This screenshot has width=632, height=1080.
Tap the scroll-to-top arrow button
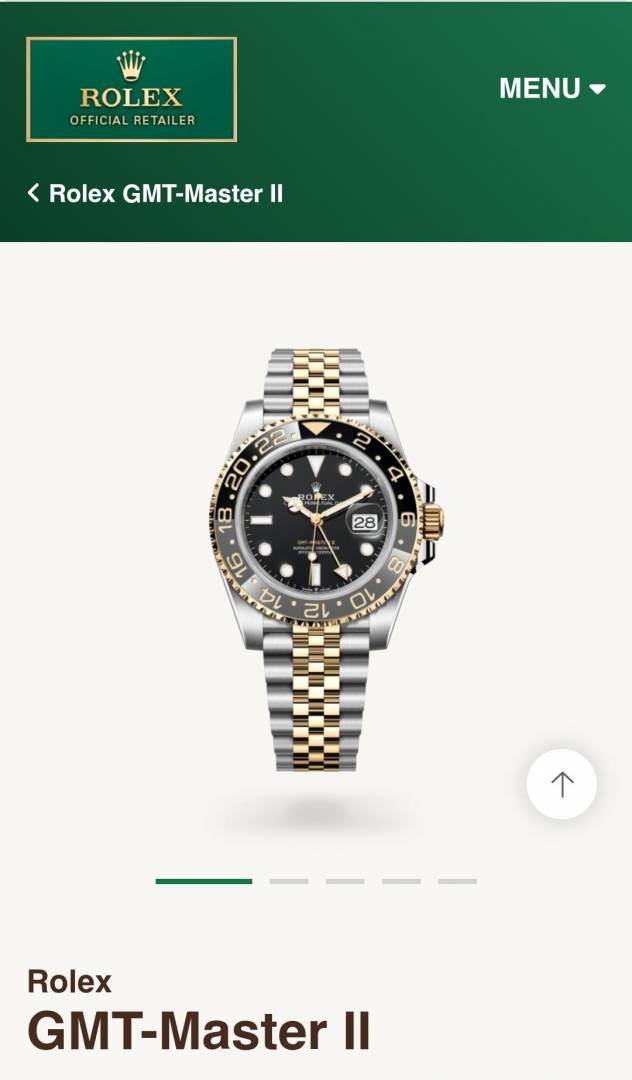coord(562,784)
